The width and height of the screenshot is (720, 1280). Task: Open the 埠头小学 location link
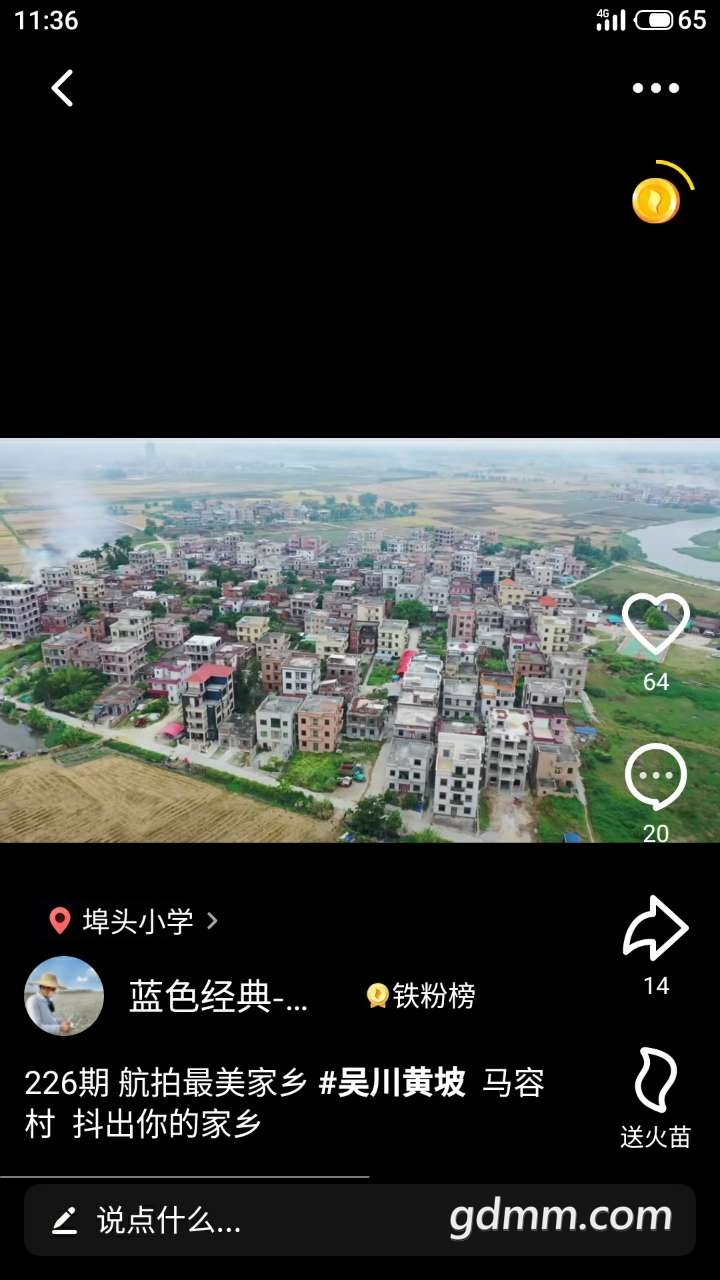point(135,921)
